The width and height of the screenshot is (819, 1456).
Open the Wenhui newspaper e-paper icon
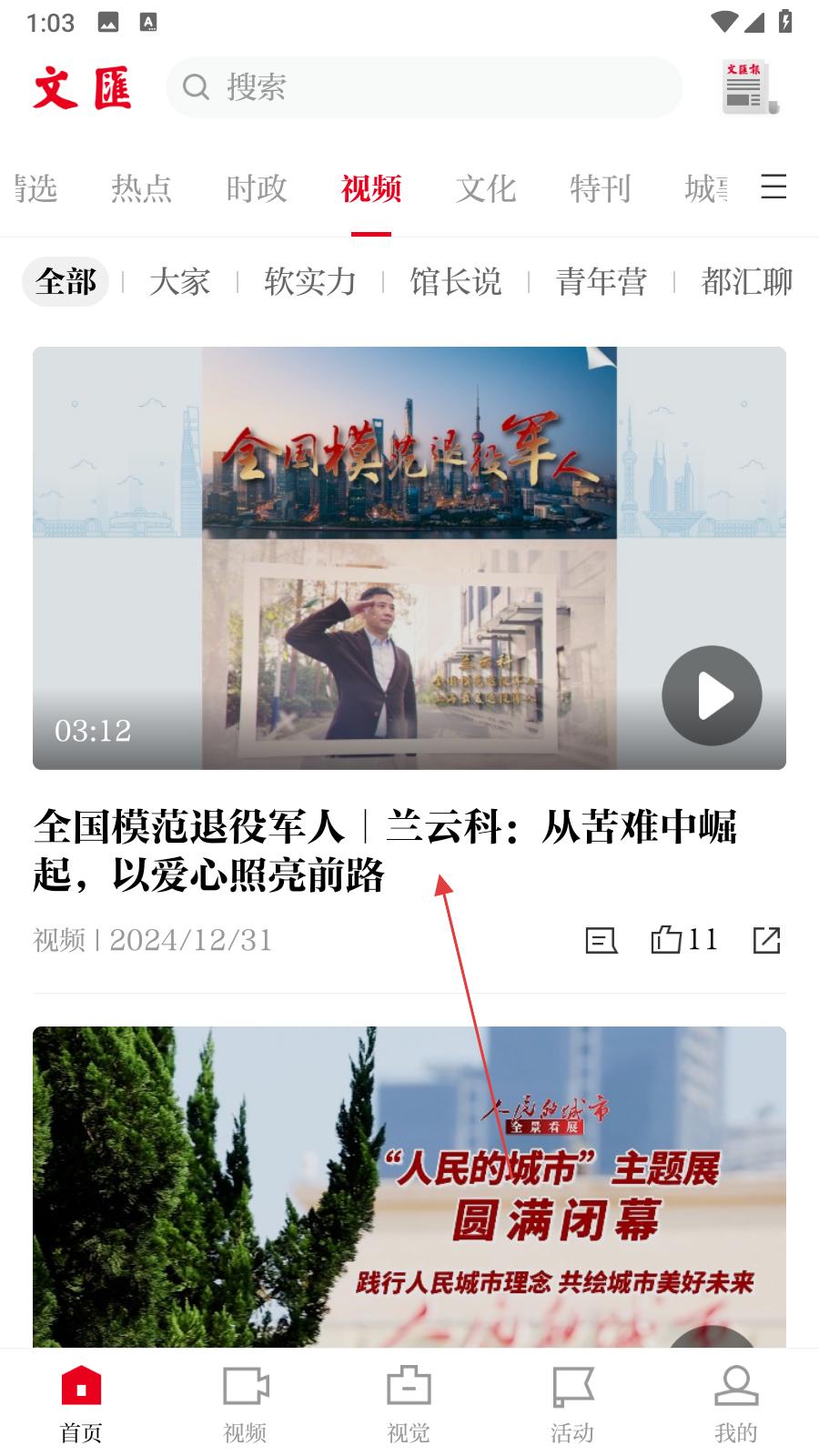pyautogui.click(x=750, y=87)
